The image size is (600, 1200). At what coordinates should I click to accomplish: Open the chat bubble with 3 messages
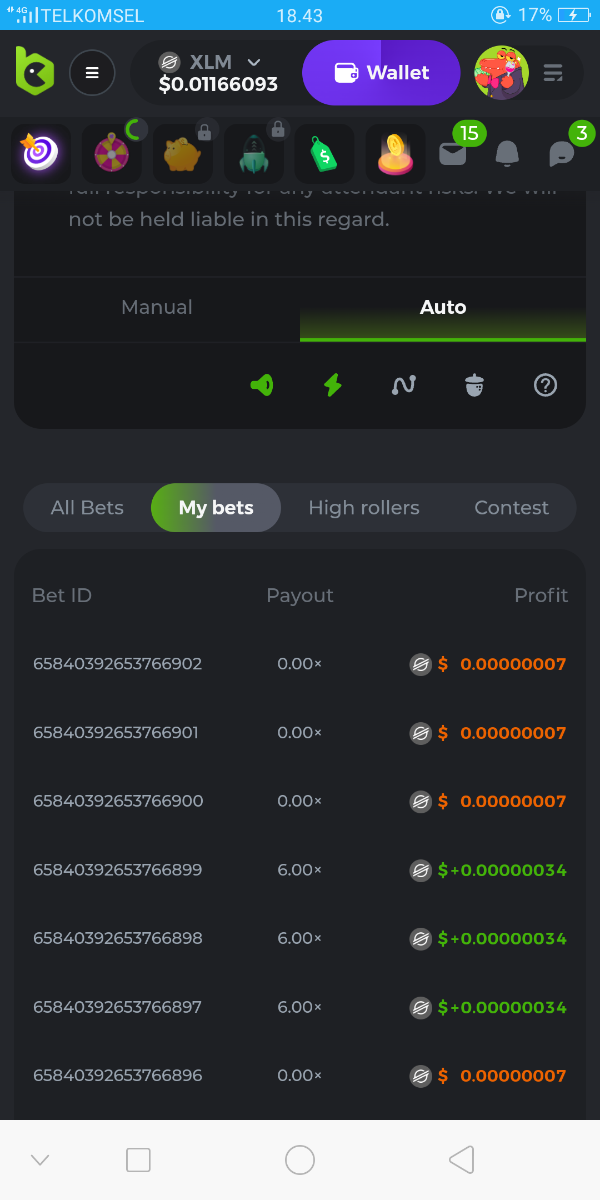point(562,153)
